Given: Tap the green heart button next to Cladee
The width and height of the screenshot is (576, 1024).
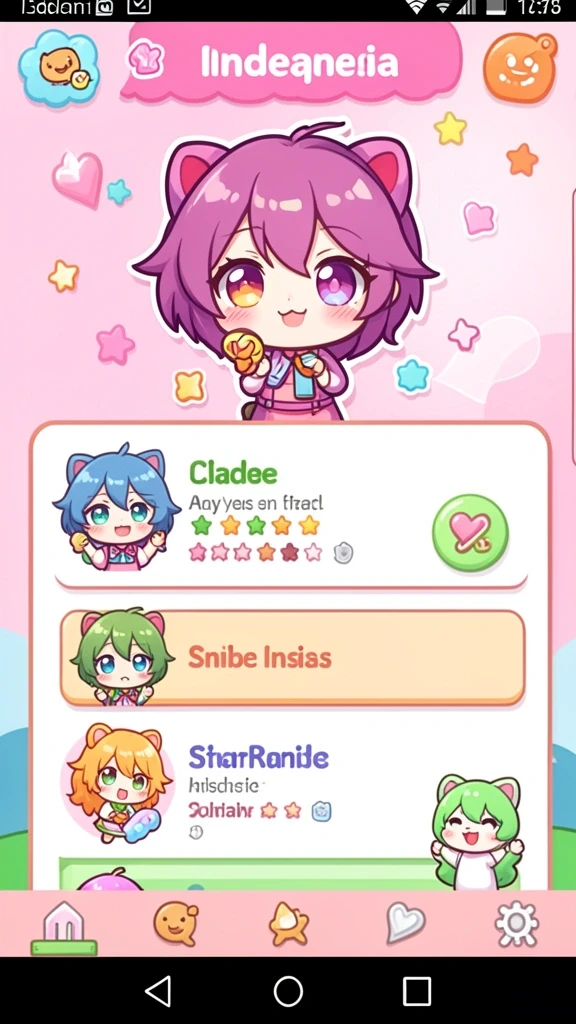Looking at the screenshot, I should coord(470,533).
